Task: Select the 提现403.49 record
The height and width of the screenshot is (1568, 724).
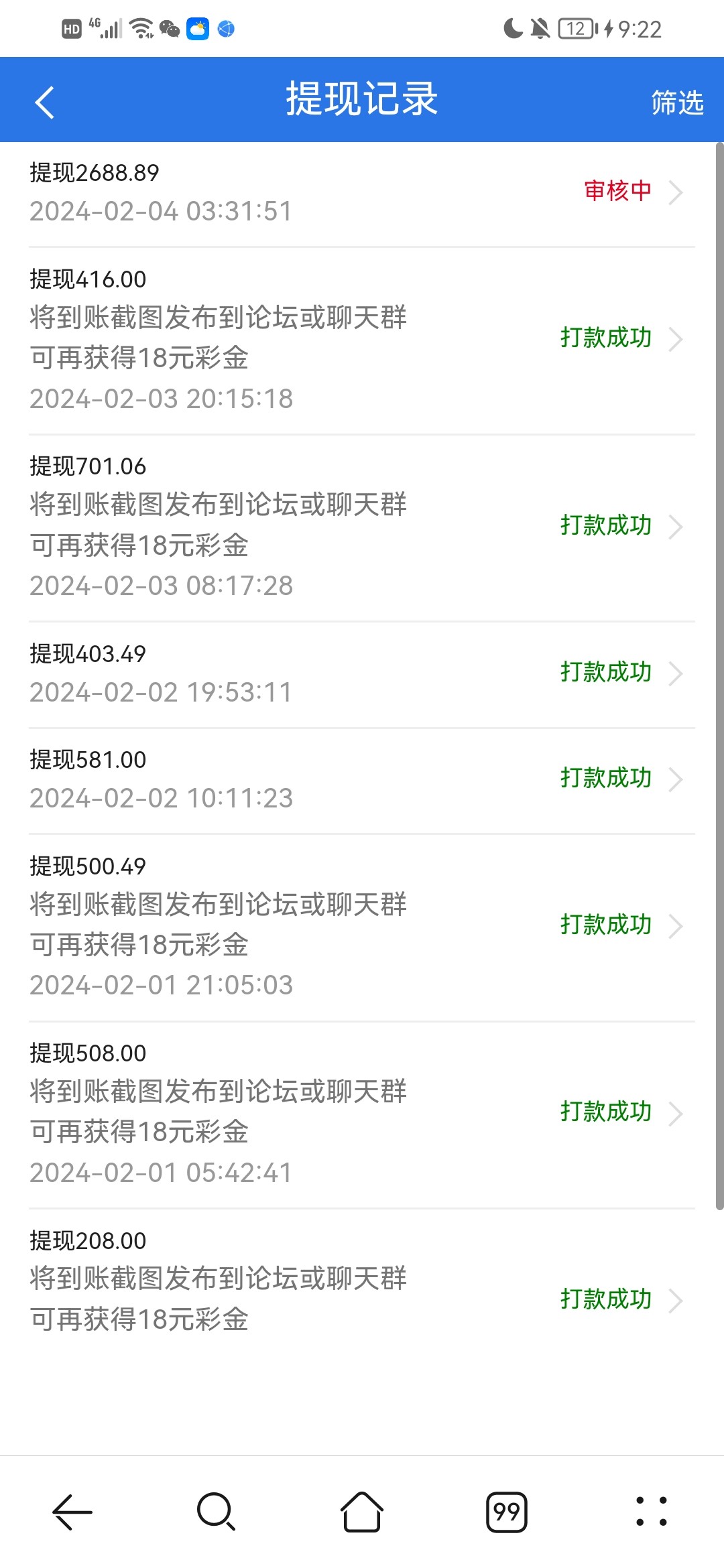Action: click(362, 673)
